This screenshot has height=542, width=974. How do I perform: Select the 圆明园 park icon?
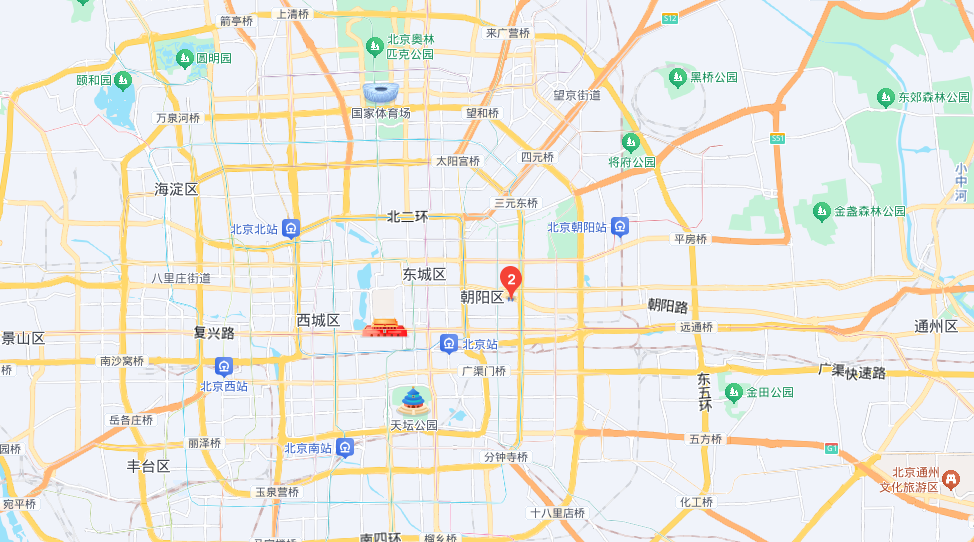[x=185, y=59]
